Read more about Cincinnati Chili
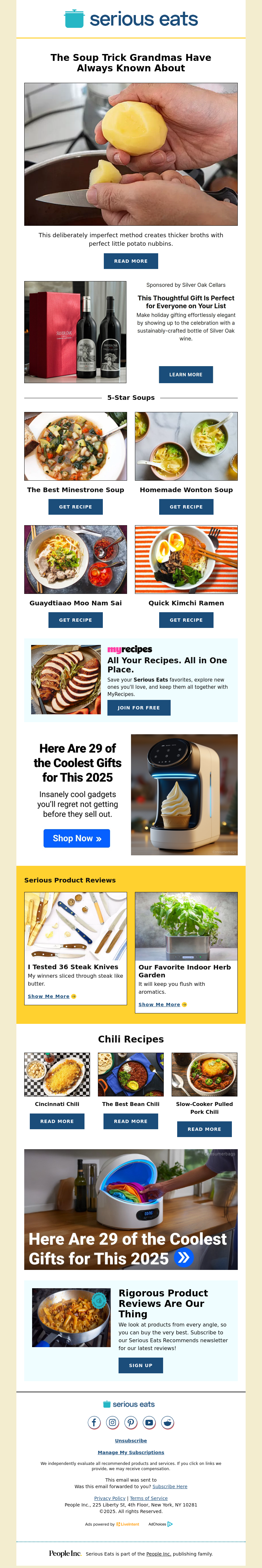The width and height of the screenshot is (262, 1568). 57,1121
